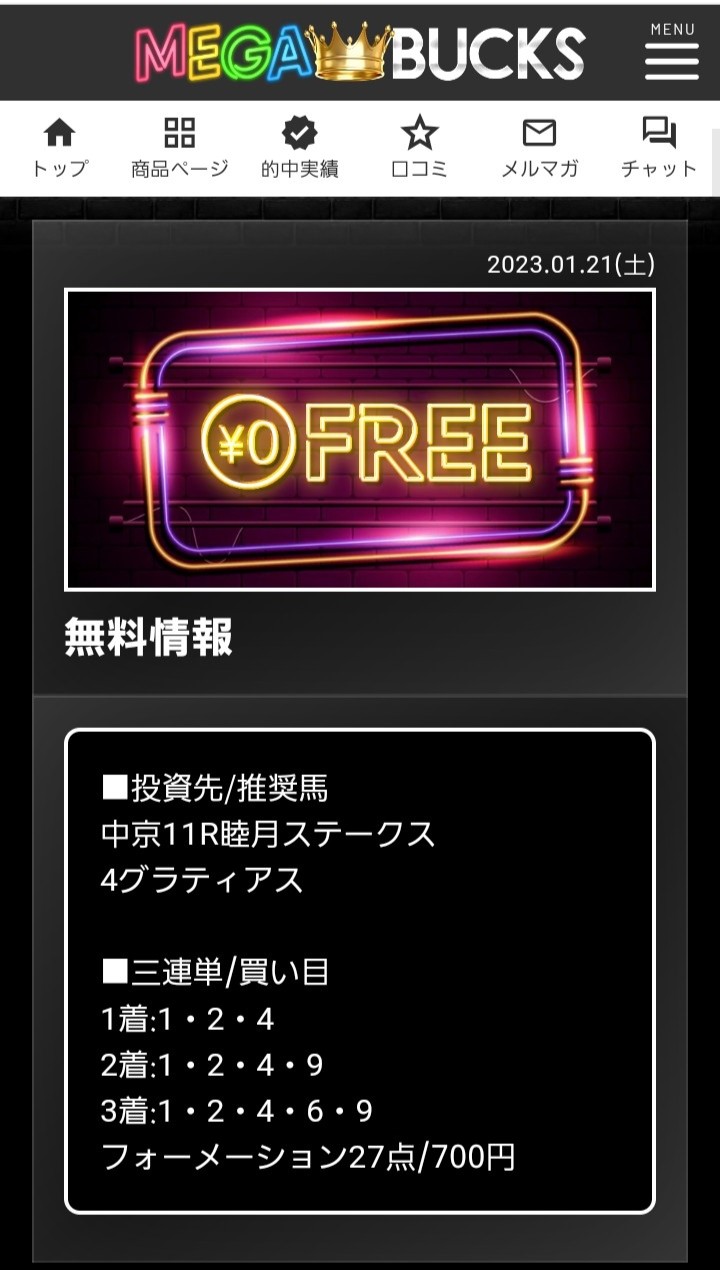Open the メルマガ mail tab
Screen dimensions: 720x1270
point(539,148)
